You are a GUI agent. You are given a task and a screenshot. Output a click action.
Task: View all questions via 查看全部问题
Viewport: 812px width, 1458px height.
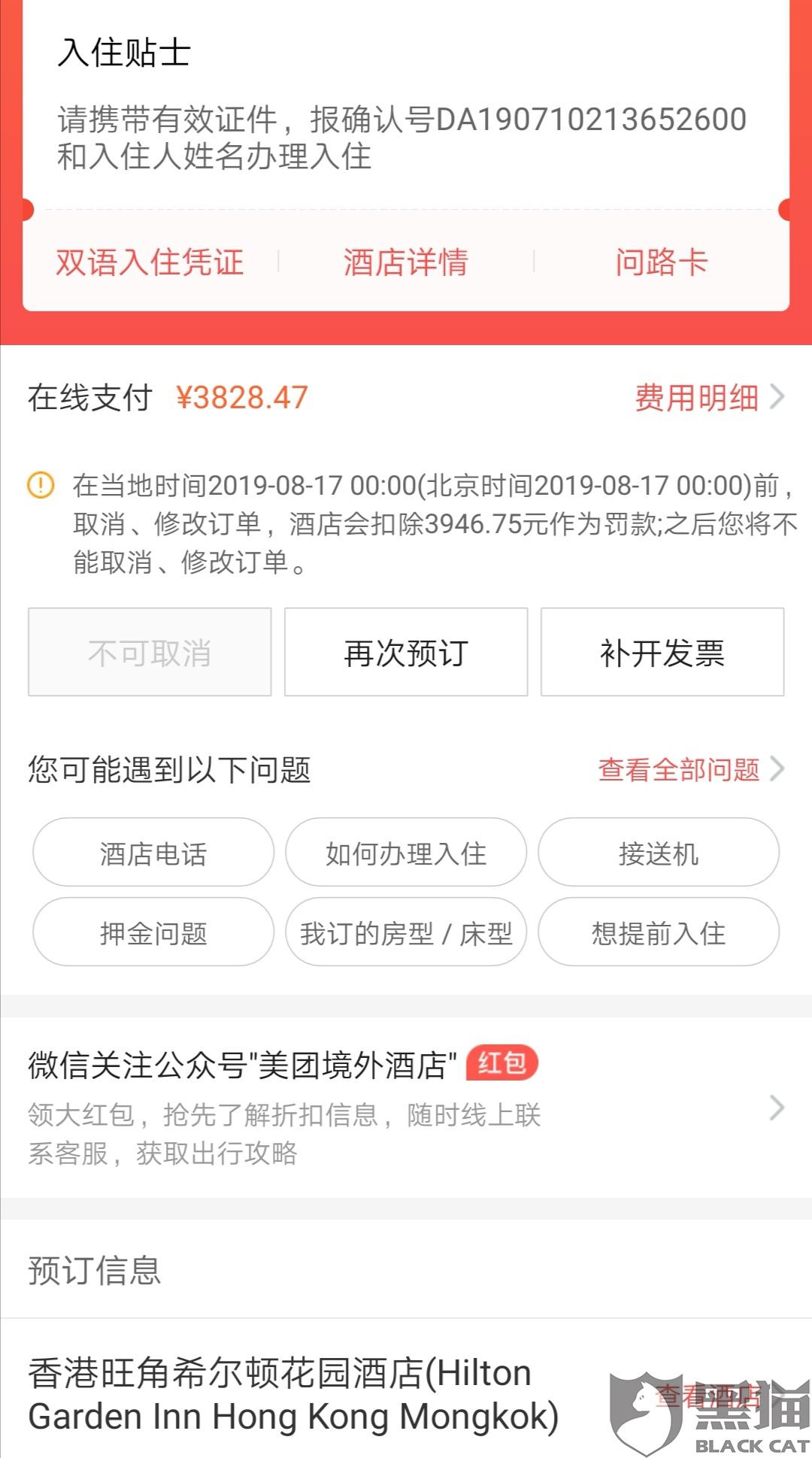point(691,769)
